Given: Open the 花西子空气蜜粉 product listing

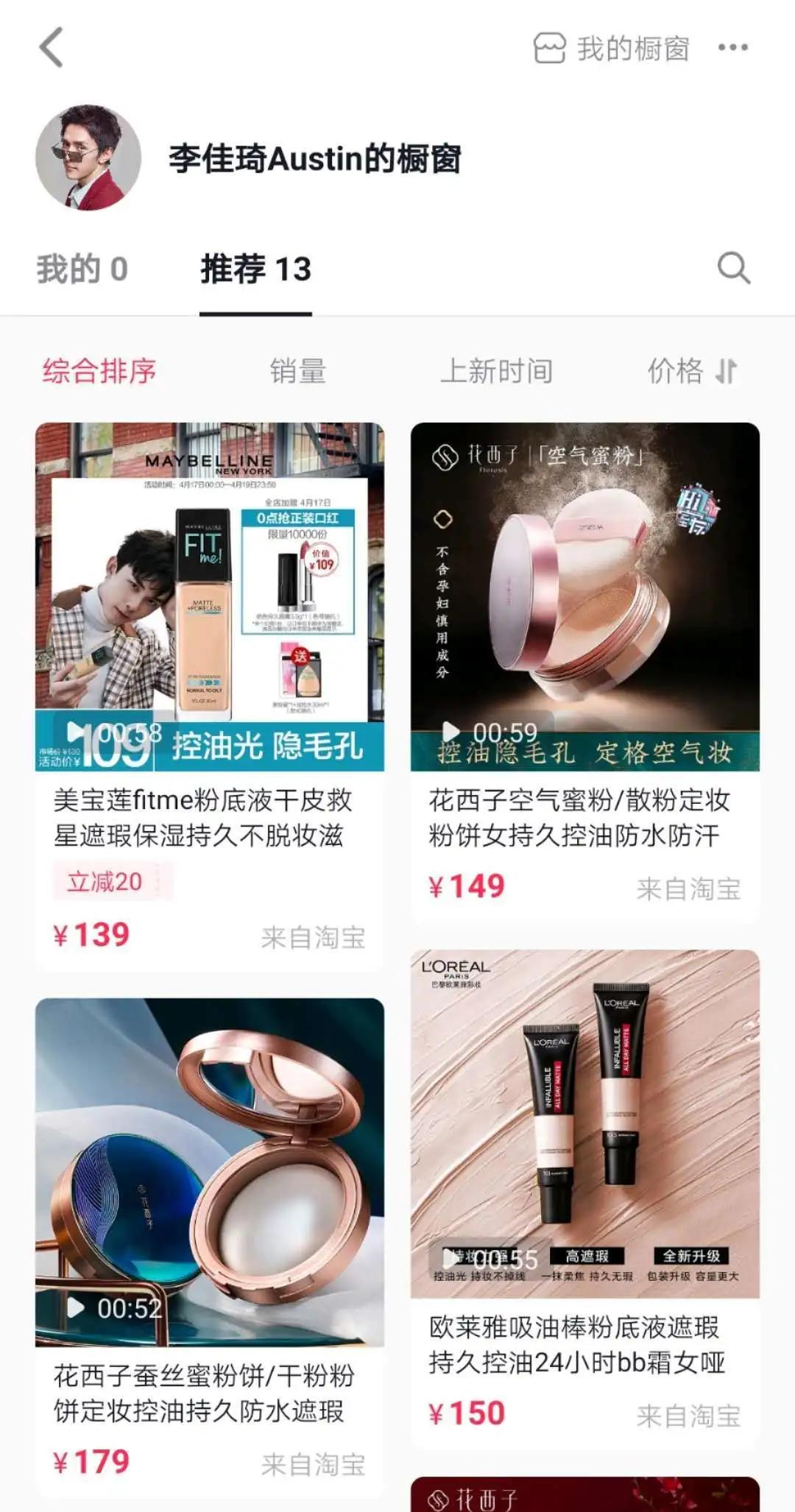Looking at the screenshot, I should [x=582, y=817].
